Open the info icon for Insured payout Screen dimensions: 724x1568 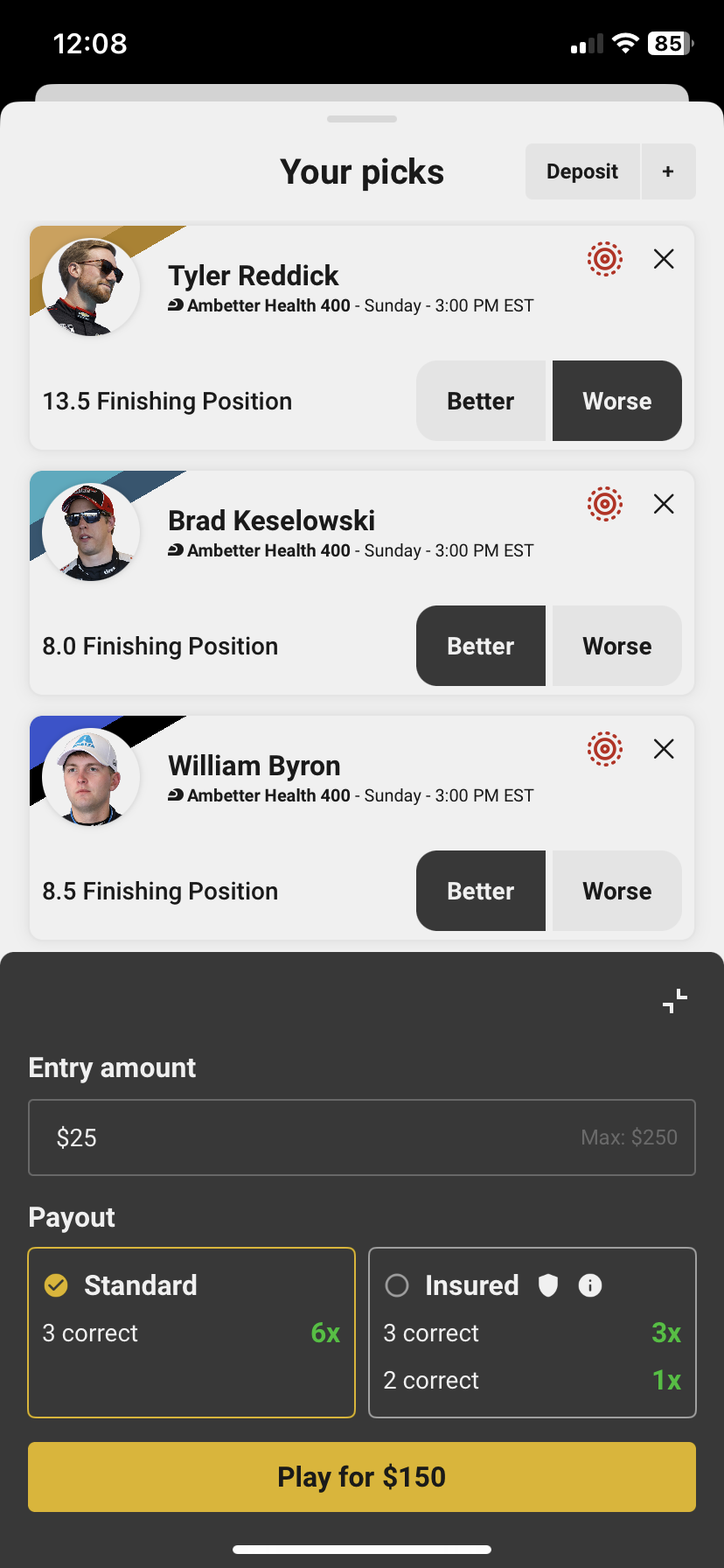(589, 1285)
